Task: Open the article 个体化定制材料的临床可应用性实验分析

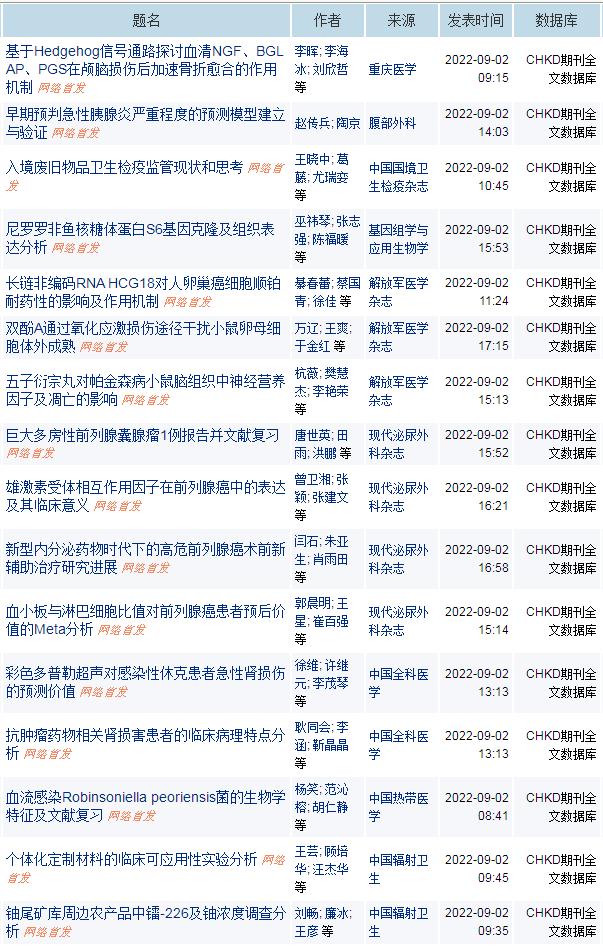Action: [x=131, y=859]
